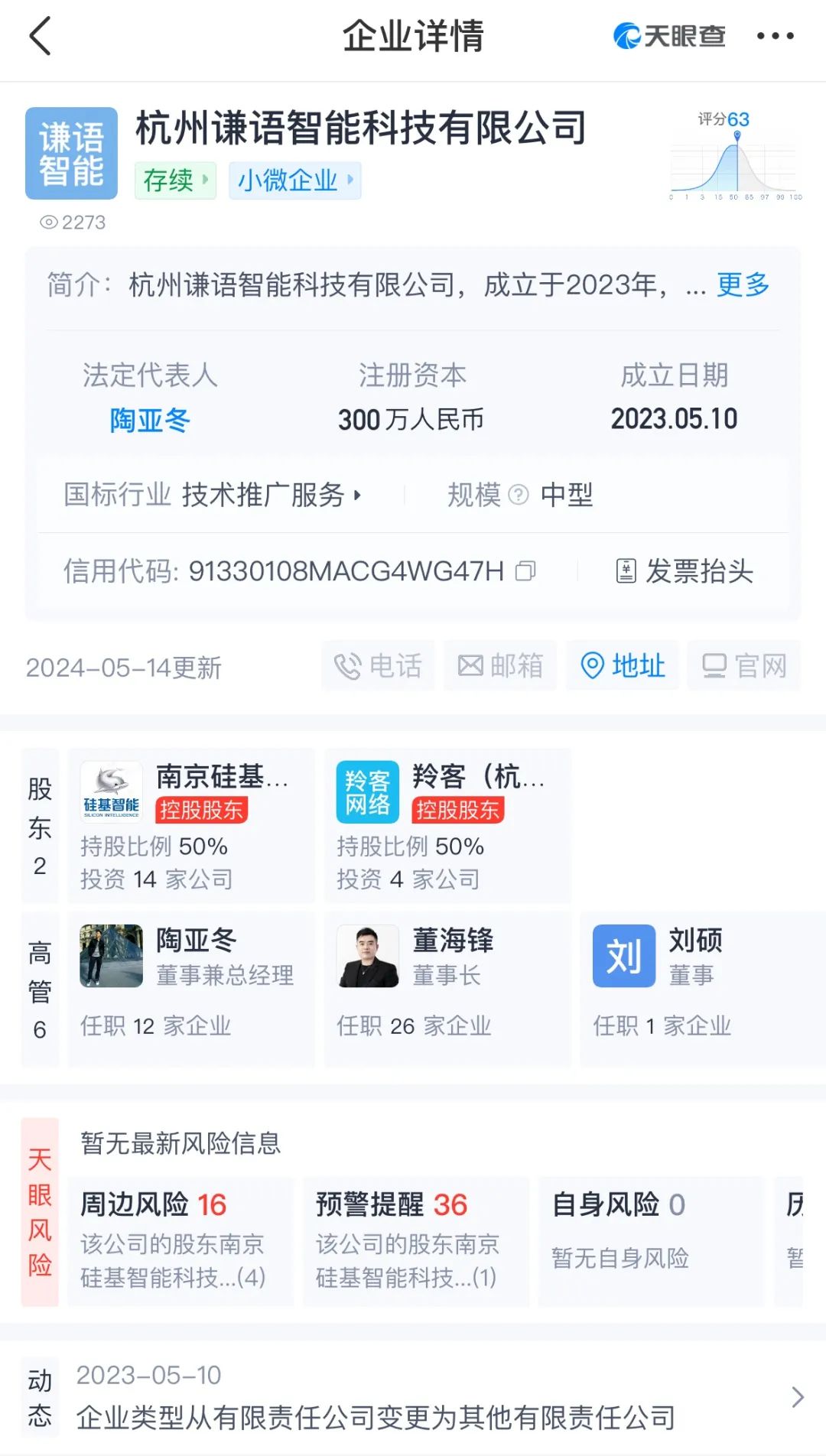Screen dimensions: 826x1456
Task: Open executive card 陶亚冬 董事兼总经理
Action: tap(191, 988)
